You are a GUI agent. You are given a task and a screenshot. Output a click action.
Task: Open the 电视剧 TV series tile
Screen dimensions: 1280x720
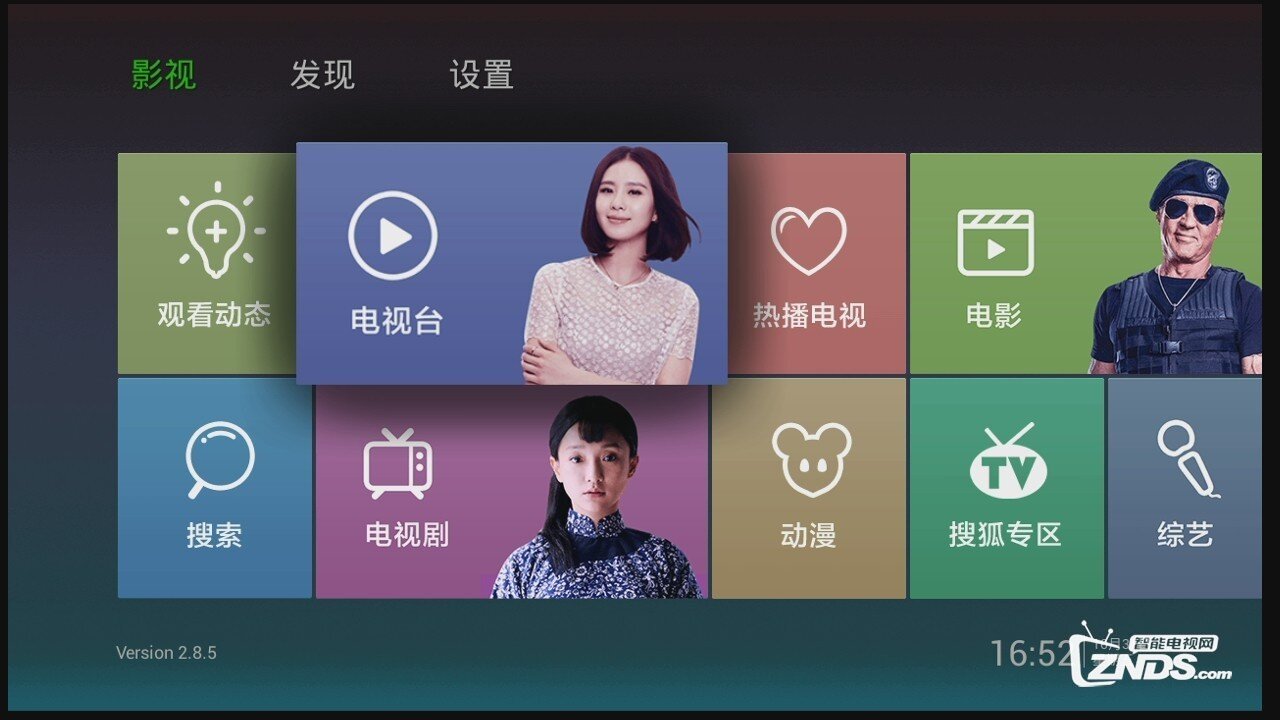pyautogui.click(x=512, y=490)
